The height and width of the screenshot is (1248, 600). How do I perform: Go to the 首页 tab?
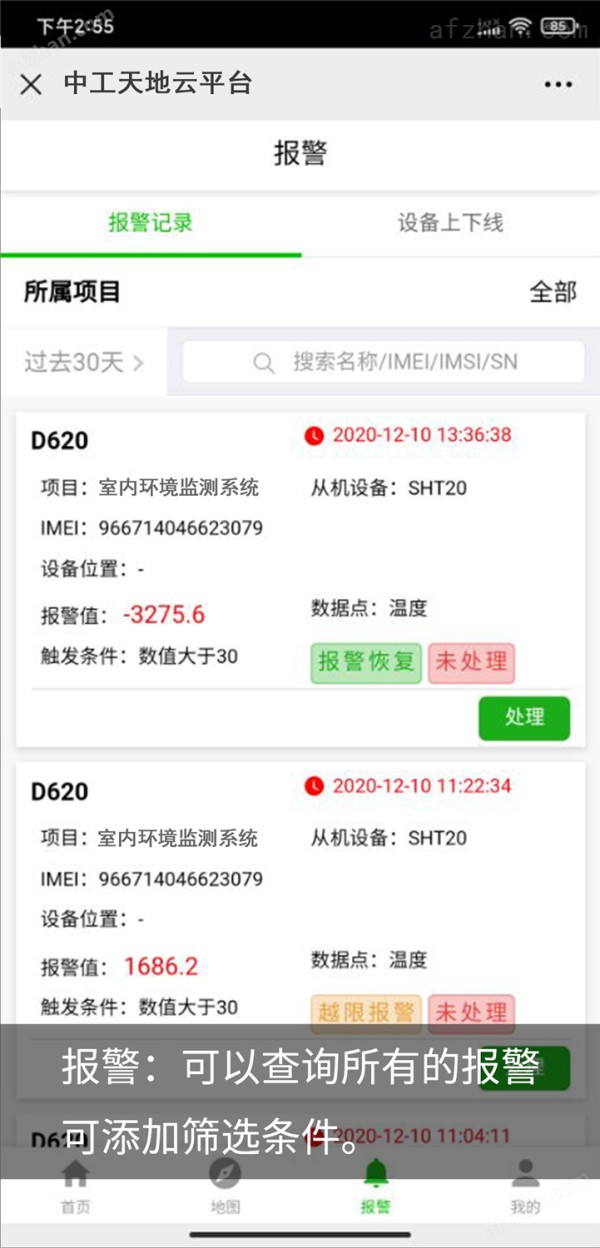click(75, 1188)
